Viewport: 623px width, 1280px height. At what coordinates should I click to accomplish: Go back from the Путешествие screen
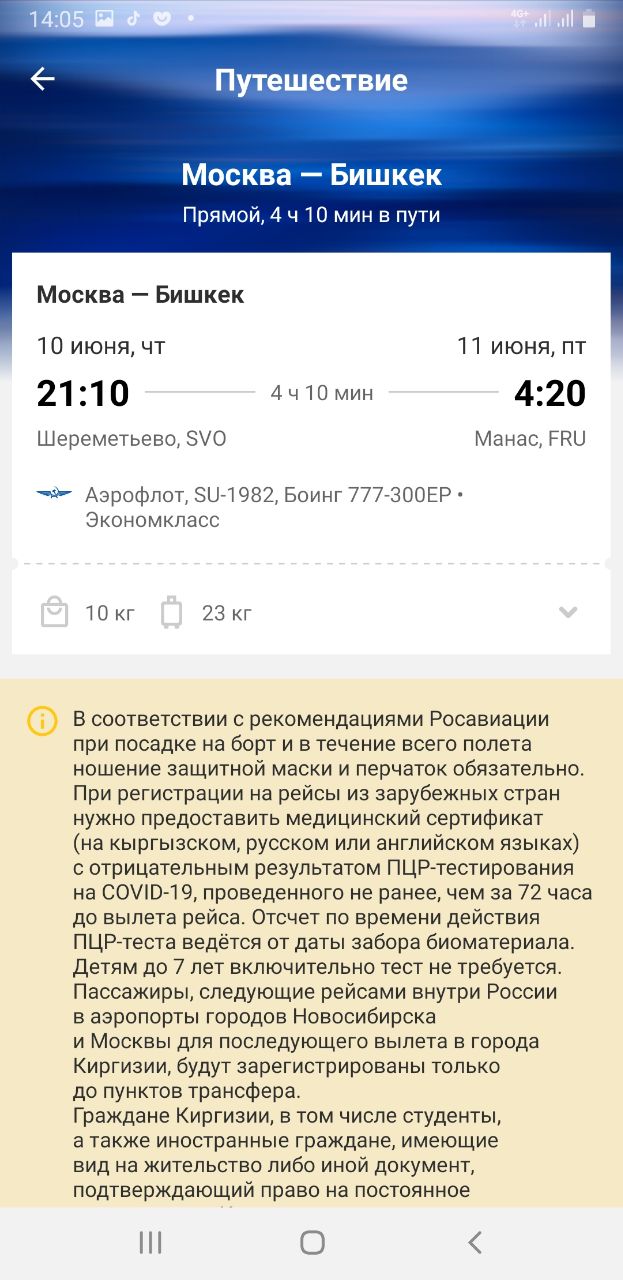(x=42, y=80)
